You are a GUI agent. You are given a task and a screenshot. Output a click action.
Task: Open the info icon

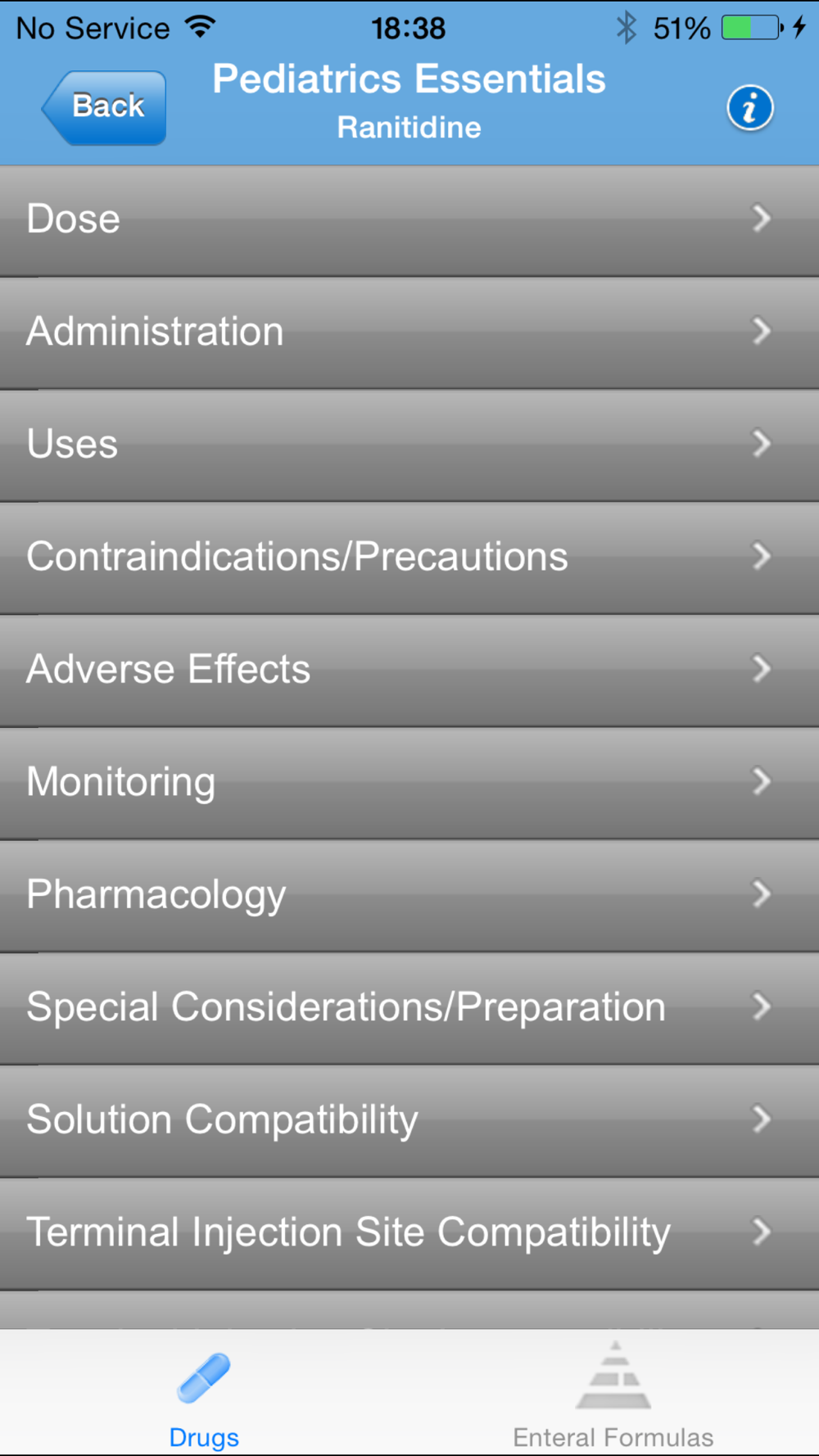(749, 108)
